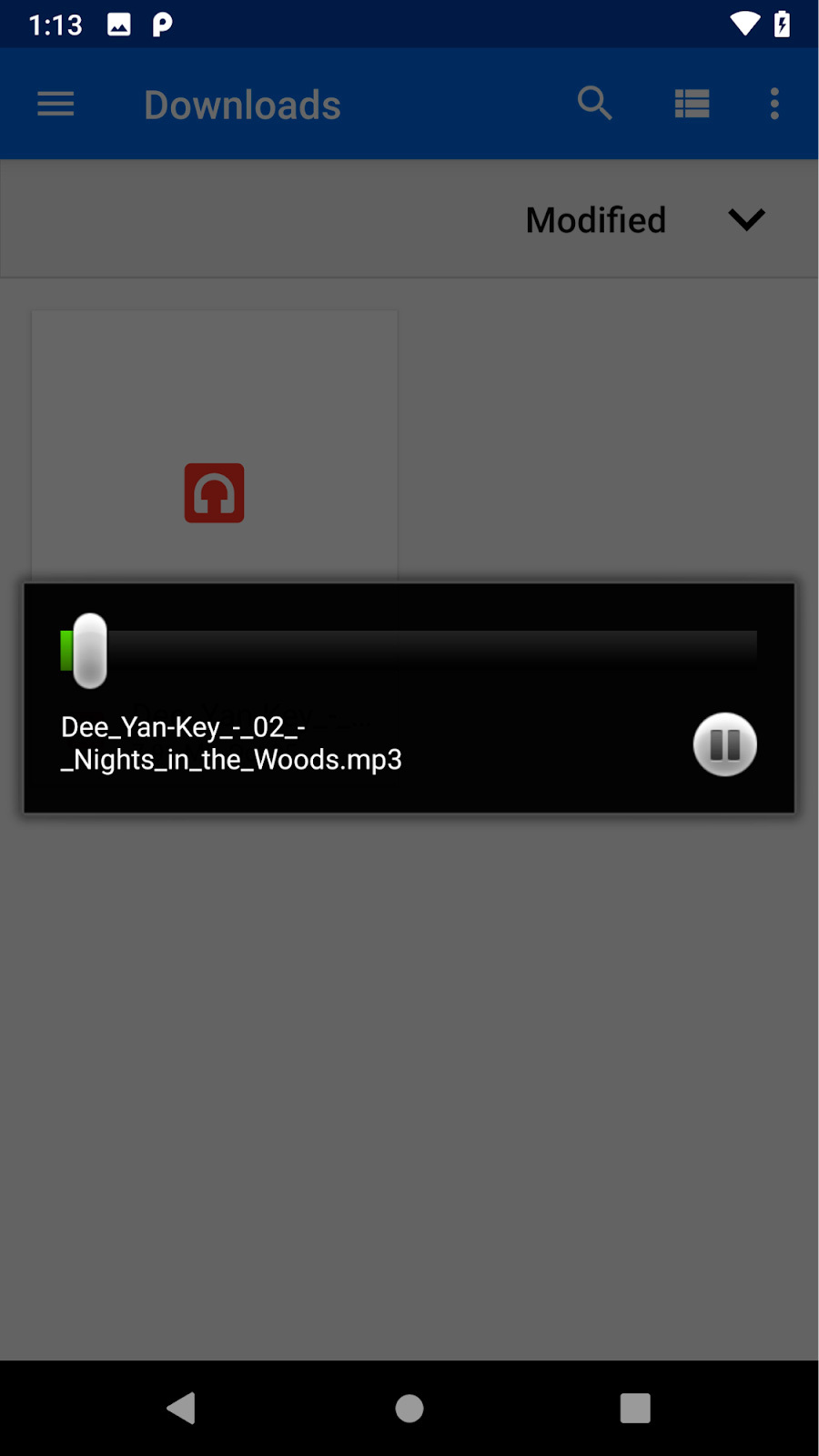Go back using the system back button
The height and width of the screenshot is (1456, 819).
pyautogui.click(x=181, y=1408)
